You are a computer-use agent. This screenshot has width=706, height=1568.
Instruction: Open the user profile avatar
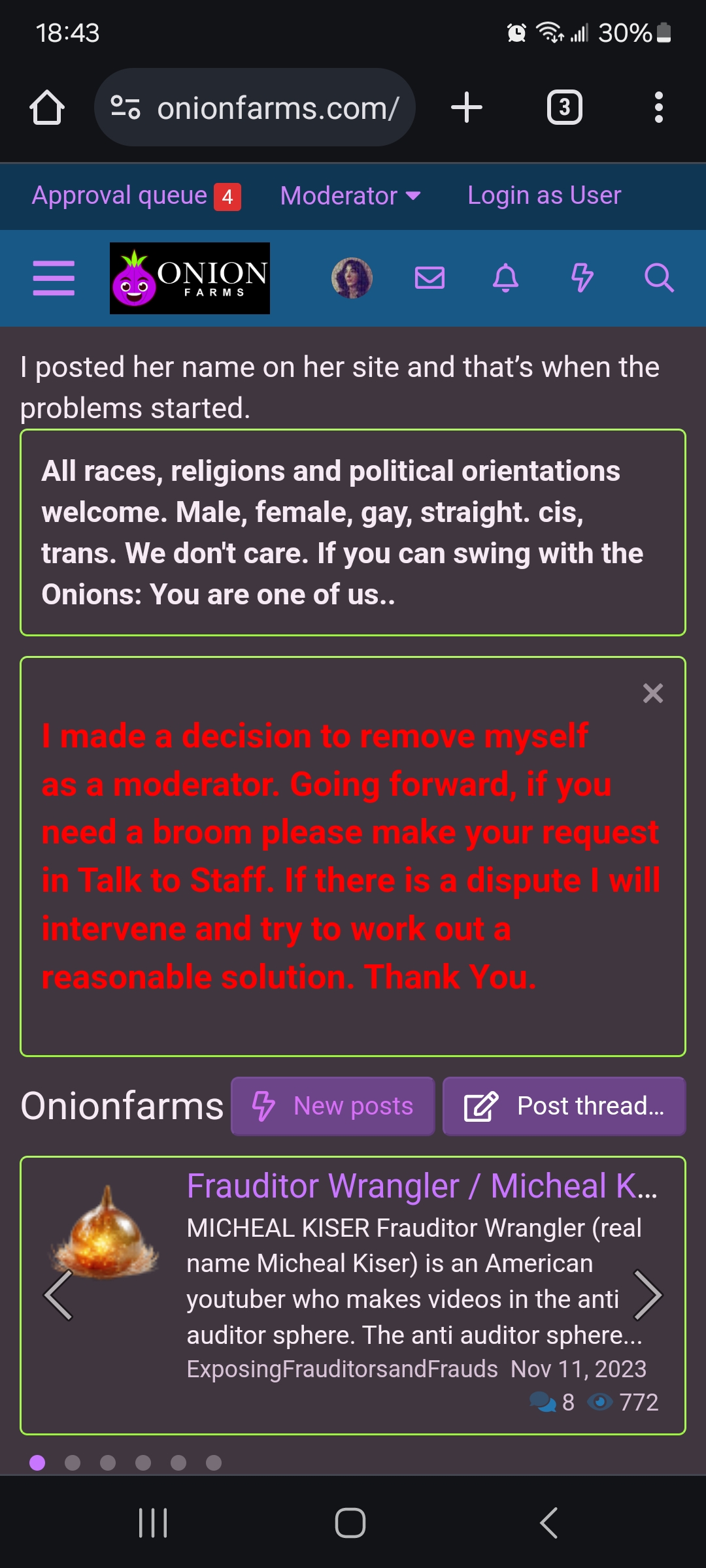[x=352, y=278]
